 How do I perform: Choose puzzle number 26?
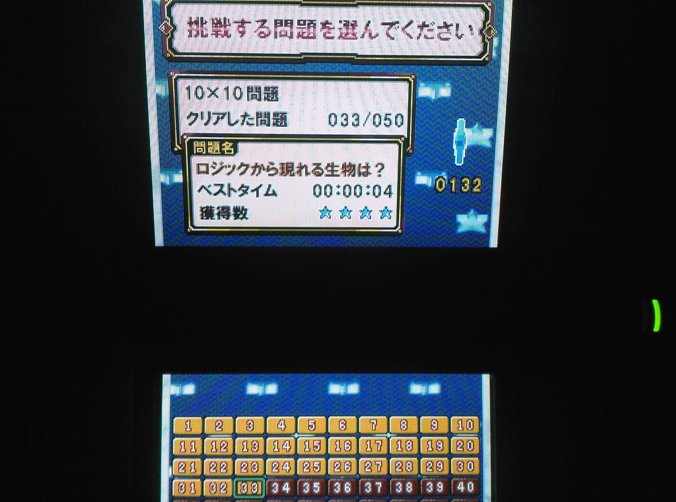click(342, 467)
